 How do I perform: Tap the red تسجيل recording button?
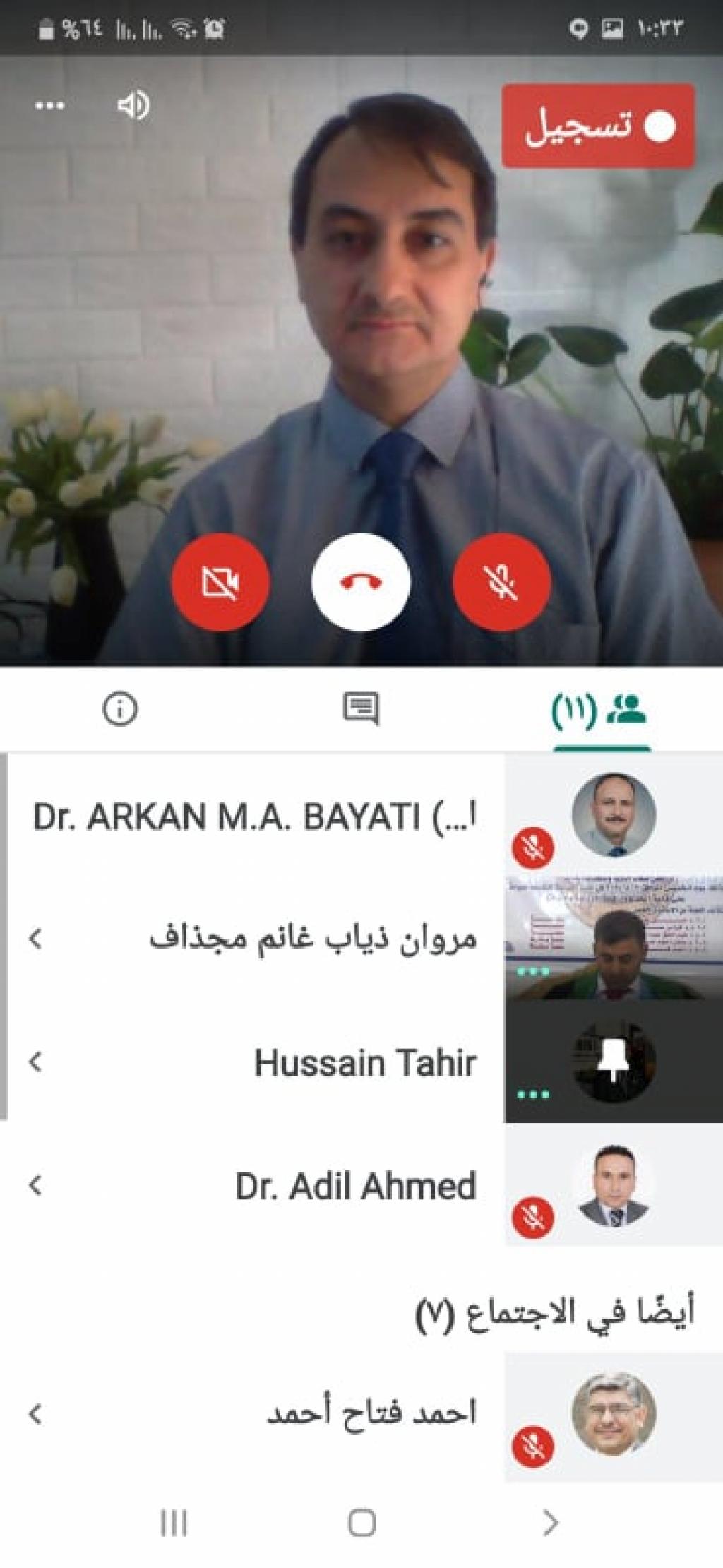coord(598,126)
